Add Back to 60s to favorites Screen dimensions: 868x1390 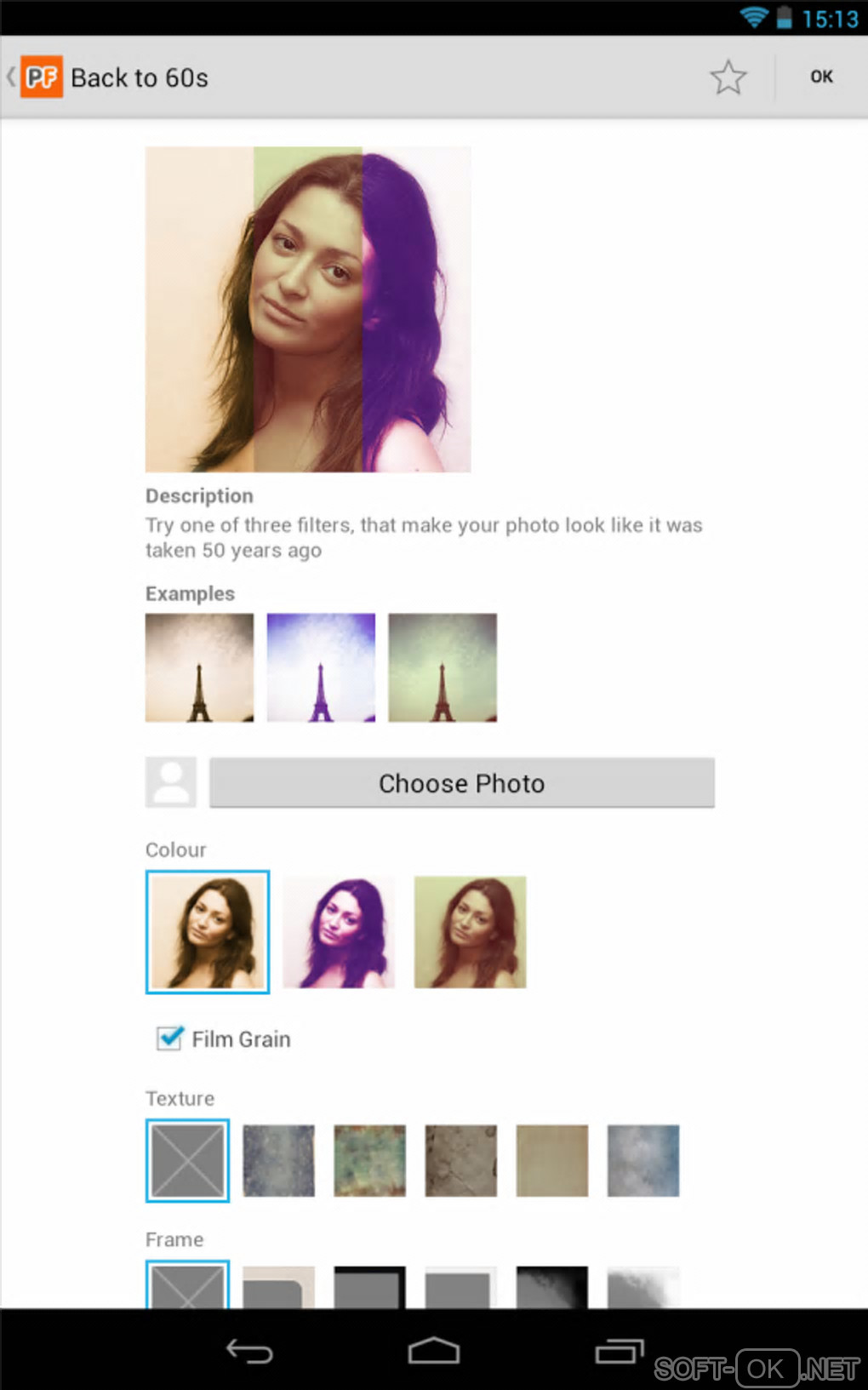point(728,77)
